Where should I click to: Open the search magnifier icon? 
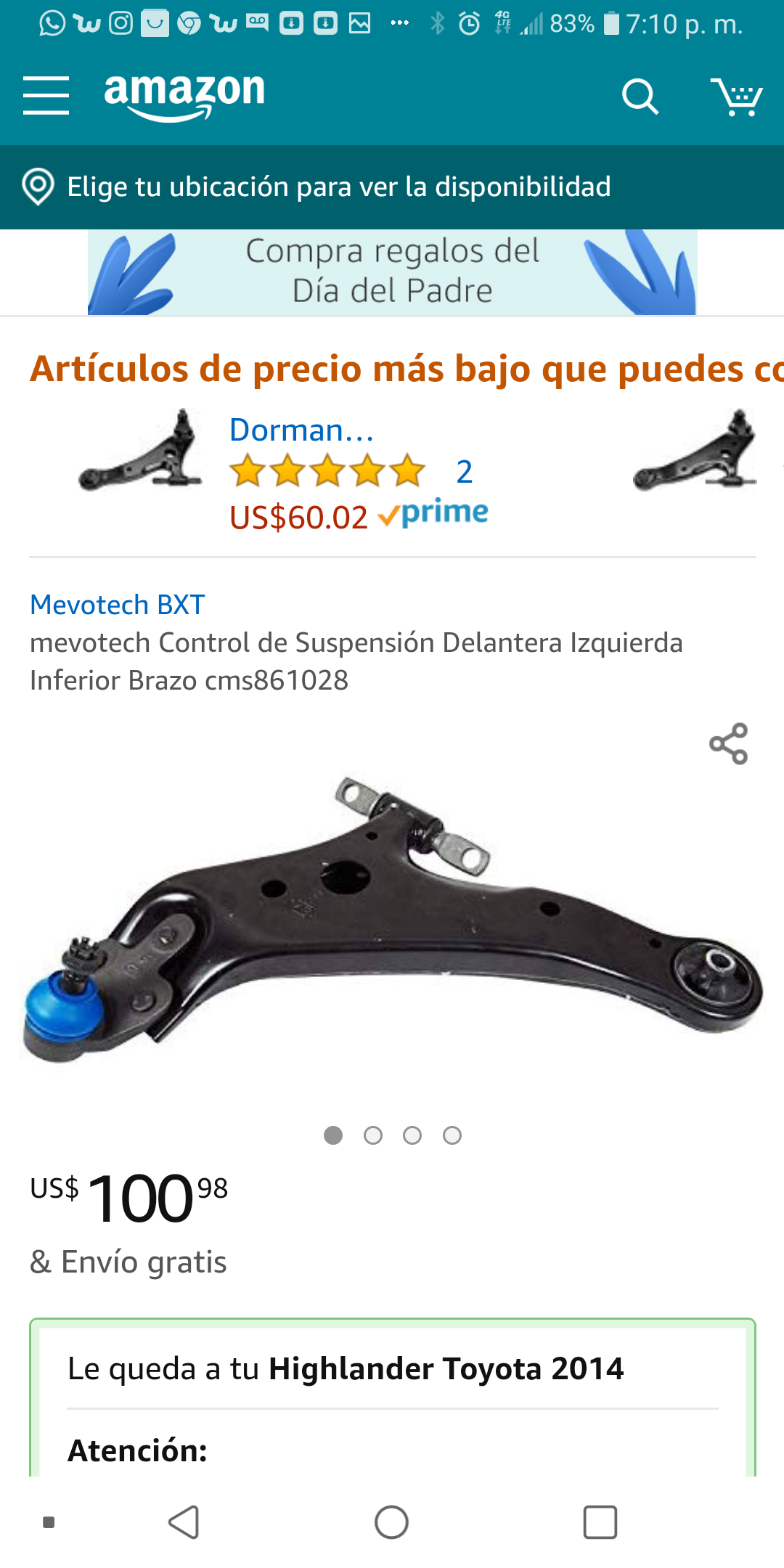click(x=640, y=97)
